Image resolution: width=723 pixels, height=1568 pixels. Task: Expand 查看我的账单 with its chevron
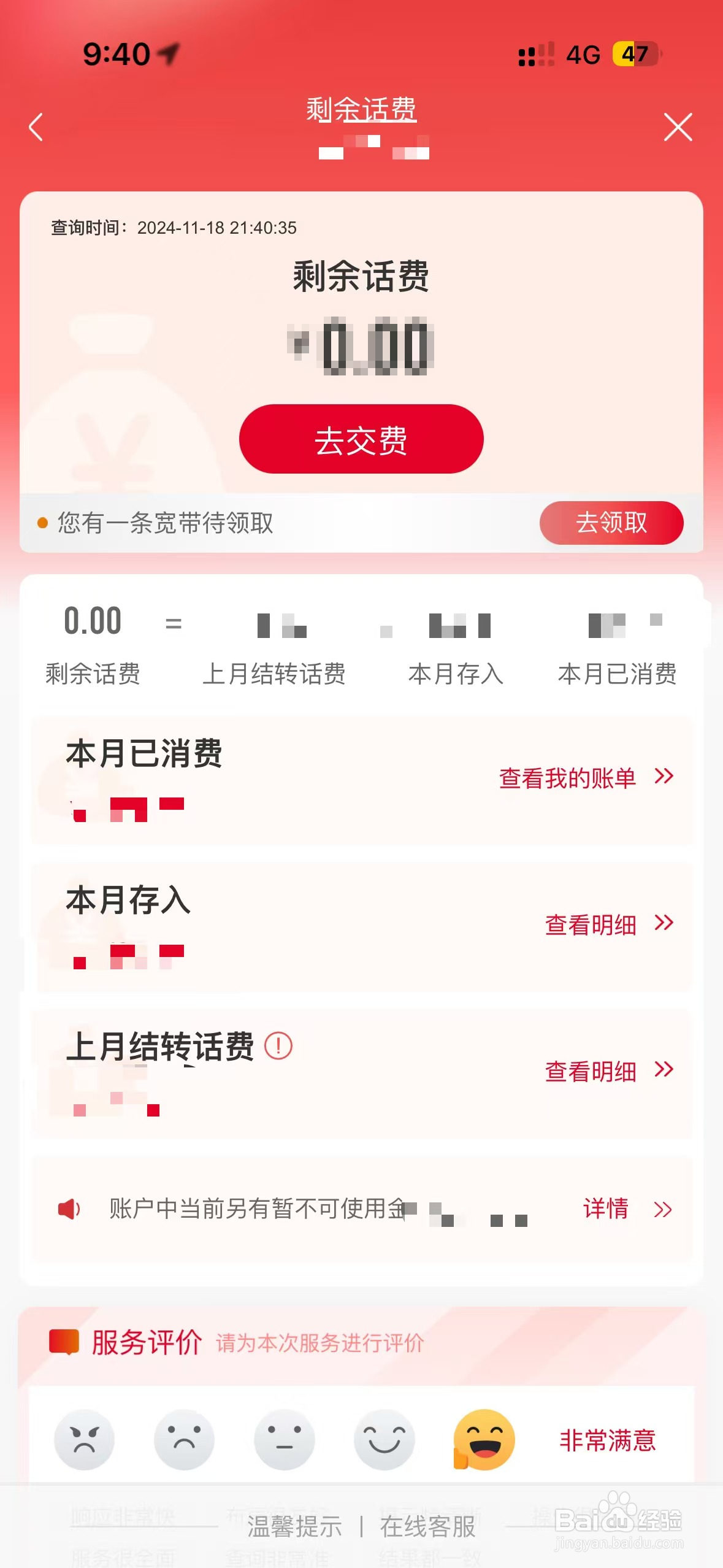point(664,777)
